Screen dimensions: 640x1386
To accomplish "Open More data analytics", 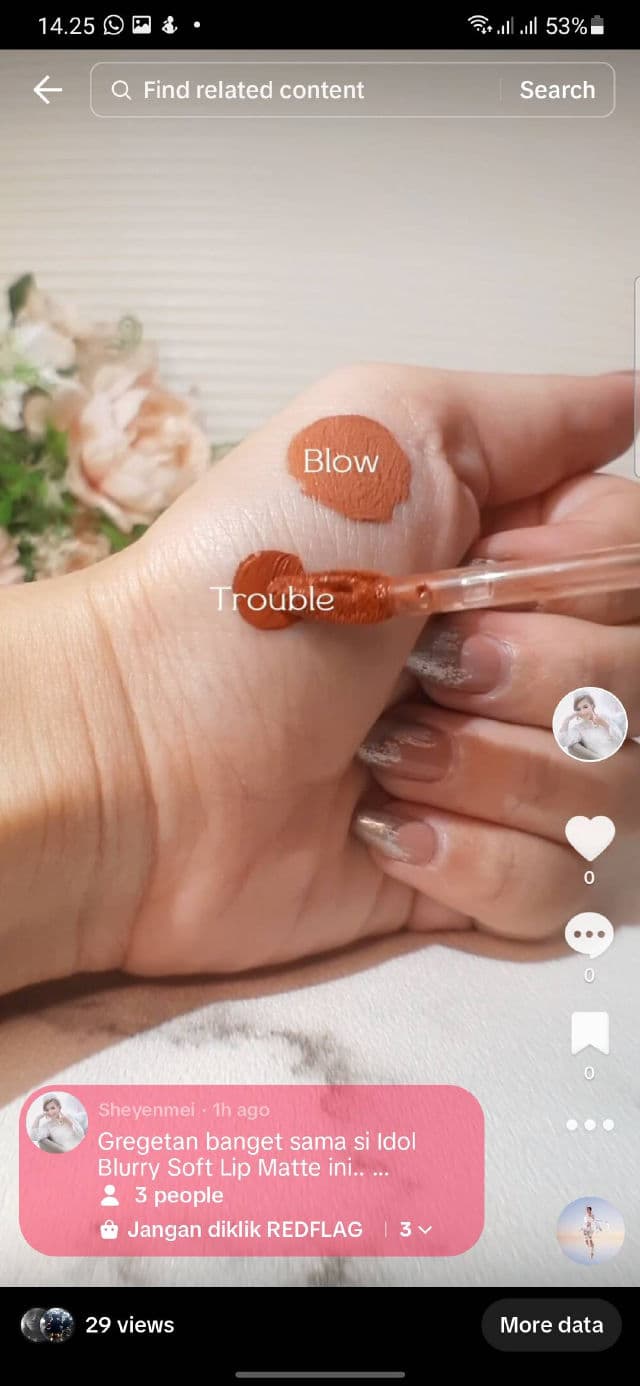I will tap(551, 1325).
